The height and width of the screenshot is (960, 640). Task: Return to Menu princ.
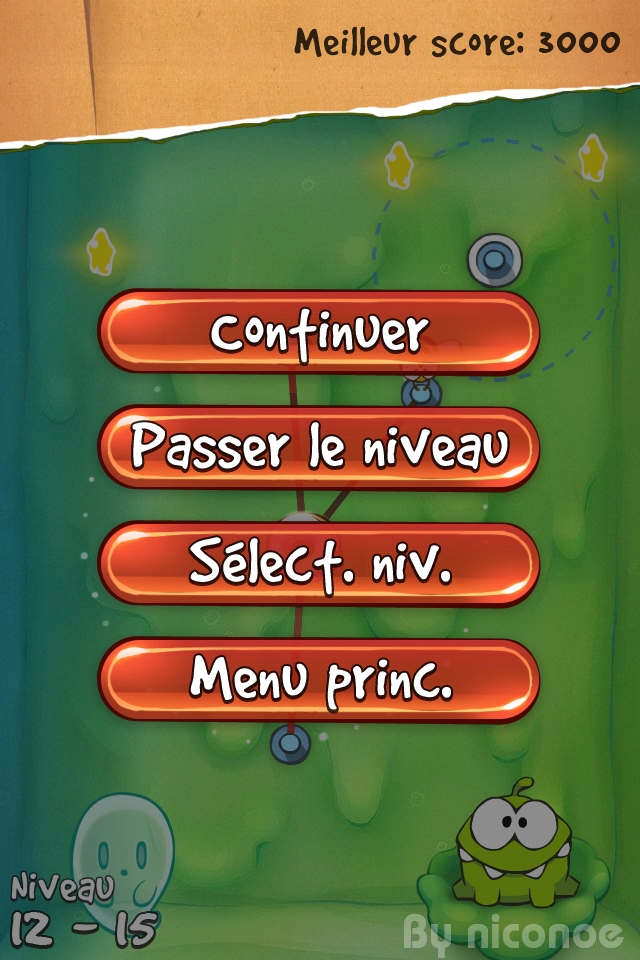(x=319, y=680)
